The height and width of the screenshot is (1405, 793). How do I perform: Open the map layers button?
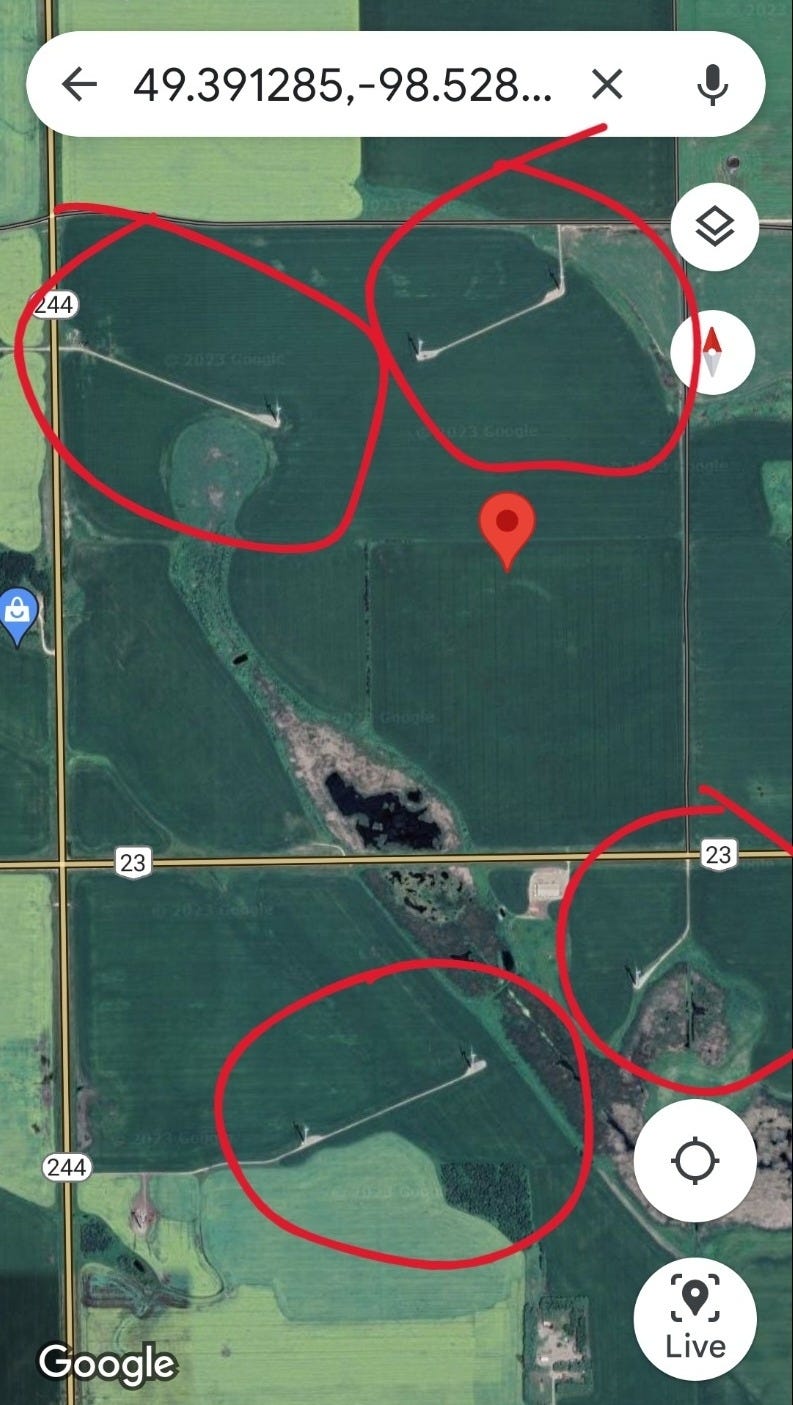click(x=714, y=227)
